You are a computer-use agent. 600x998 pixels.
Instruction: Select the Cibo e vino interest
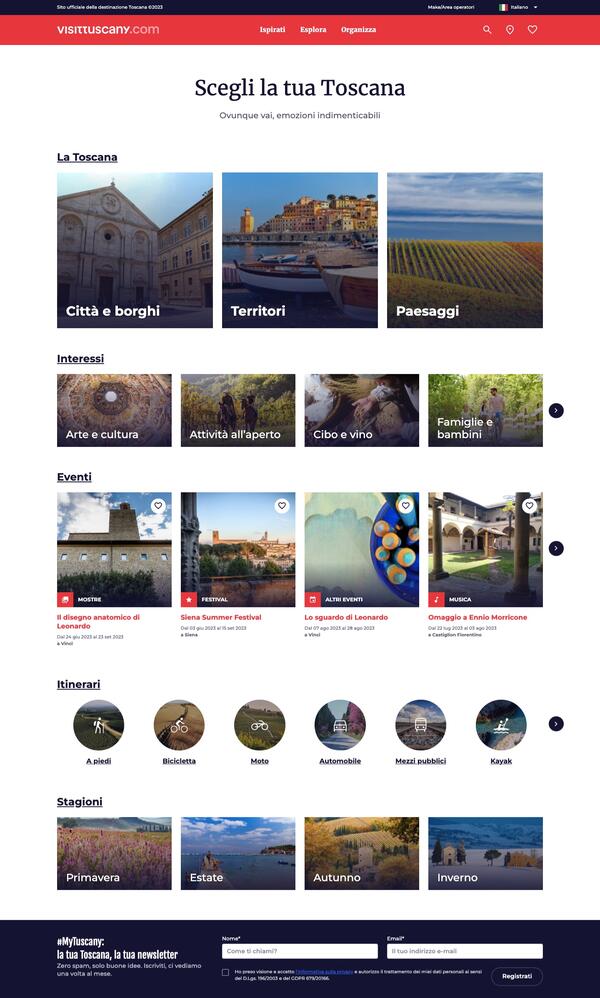[x=362, y=410]
